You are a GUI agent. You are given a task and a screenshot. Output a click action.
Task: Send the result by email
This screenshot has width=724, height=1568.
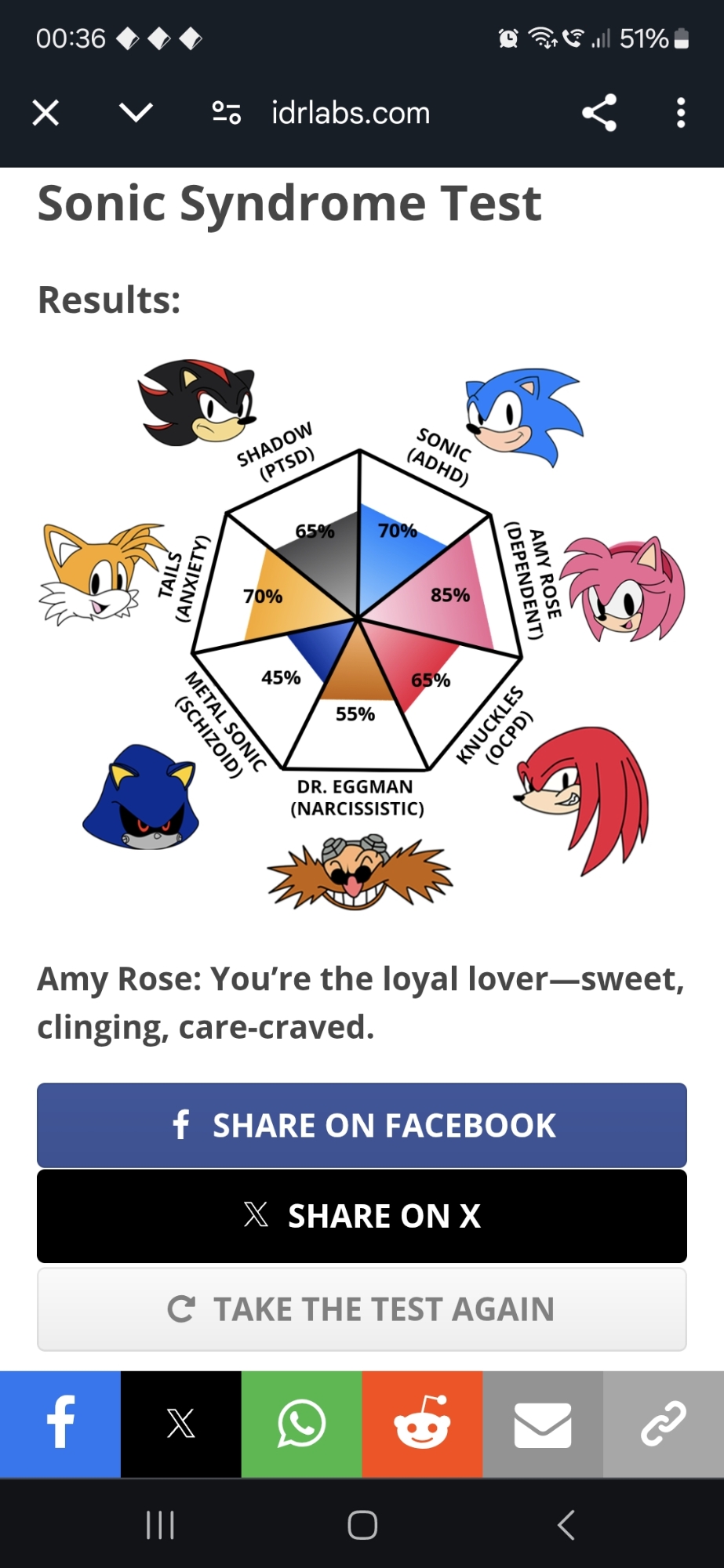pyautogui.click(x=543, y=1423)
